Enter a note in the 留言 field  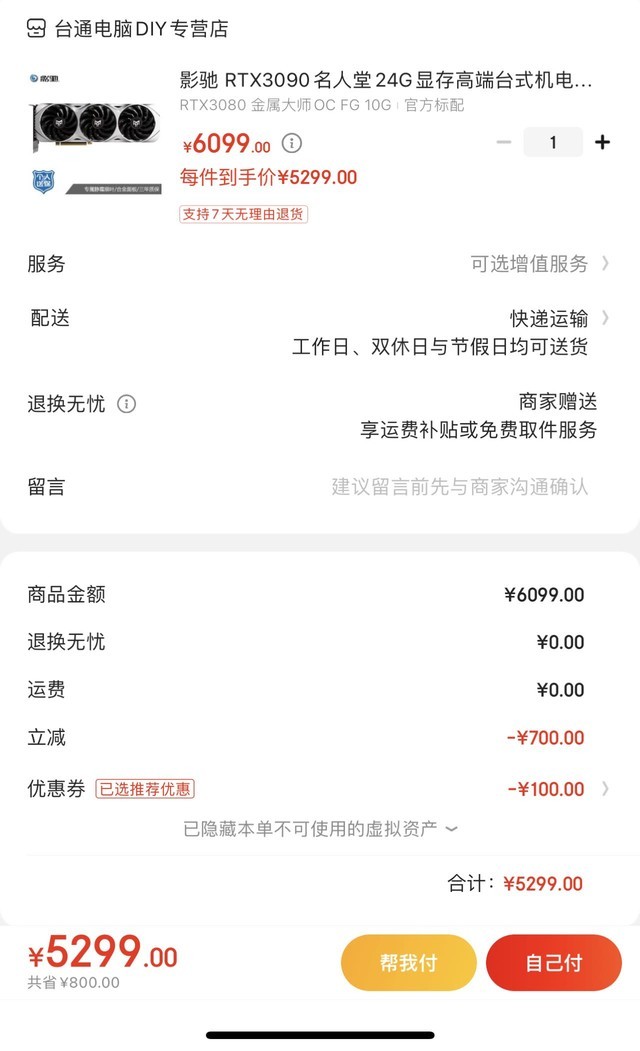(x=319, y=487)
